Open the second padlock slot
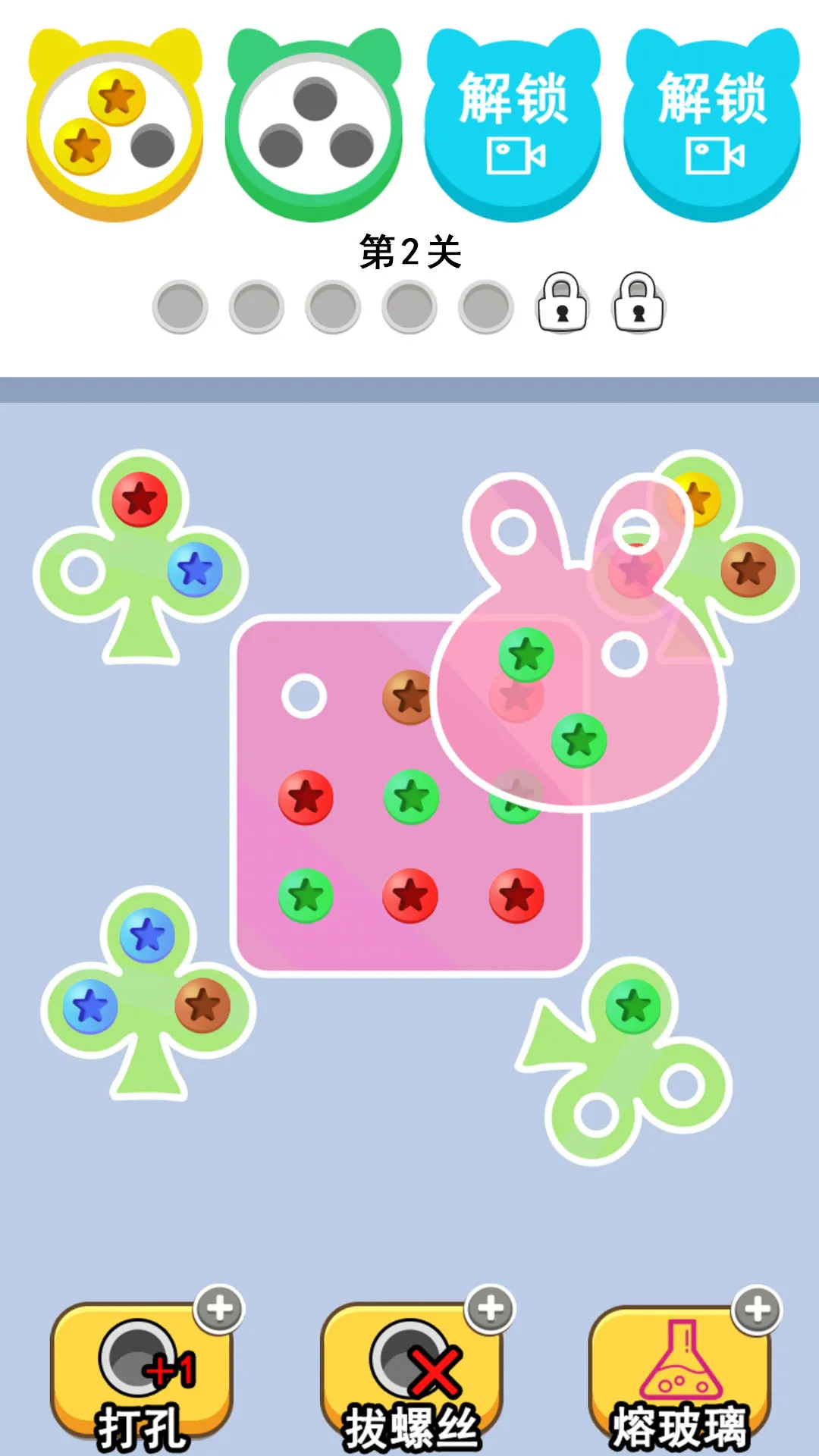 639,303
